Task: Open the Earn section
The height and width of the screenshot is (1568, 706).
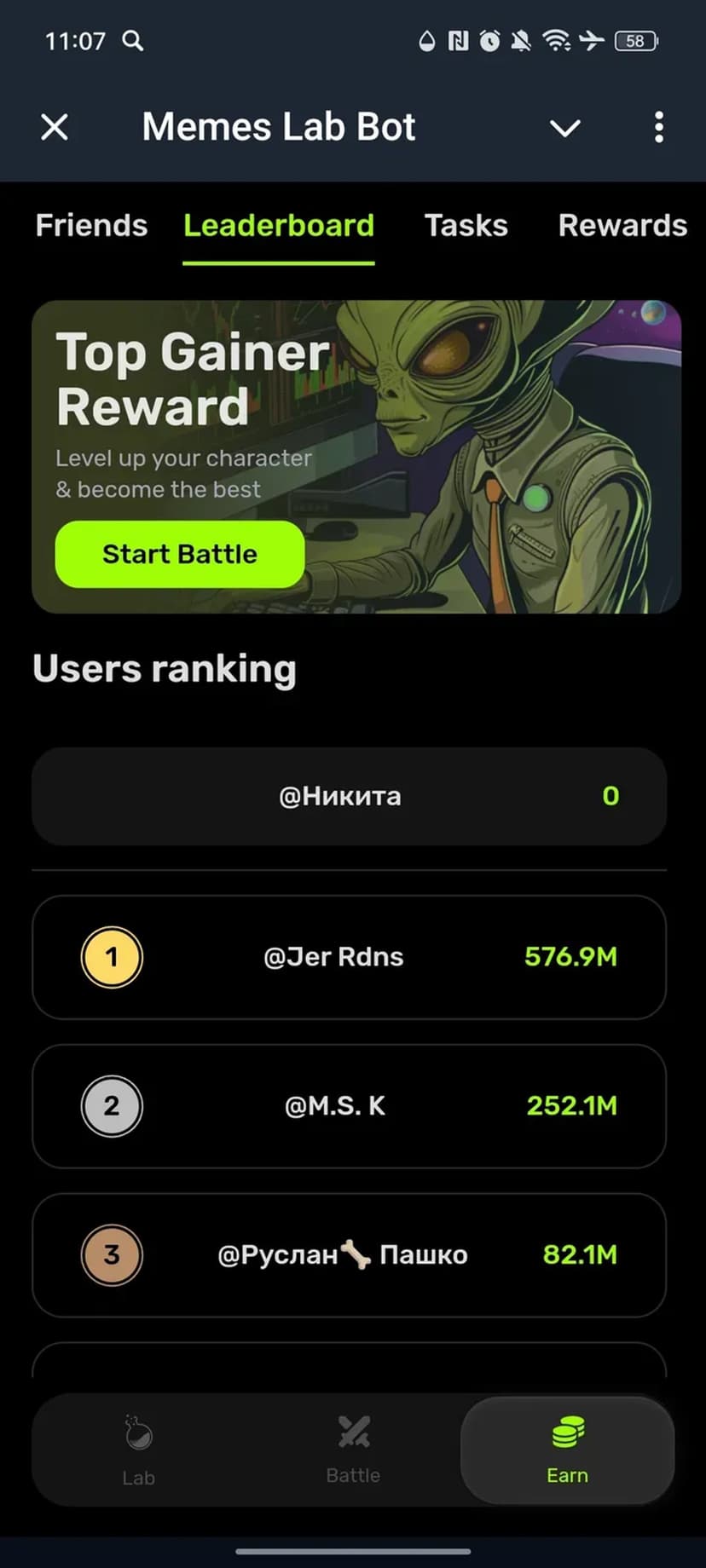Action: 567,1449
